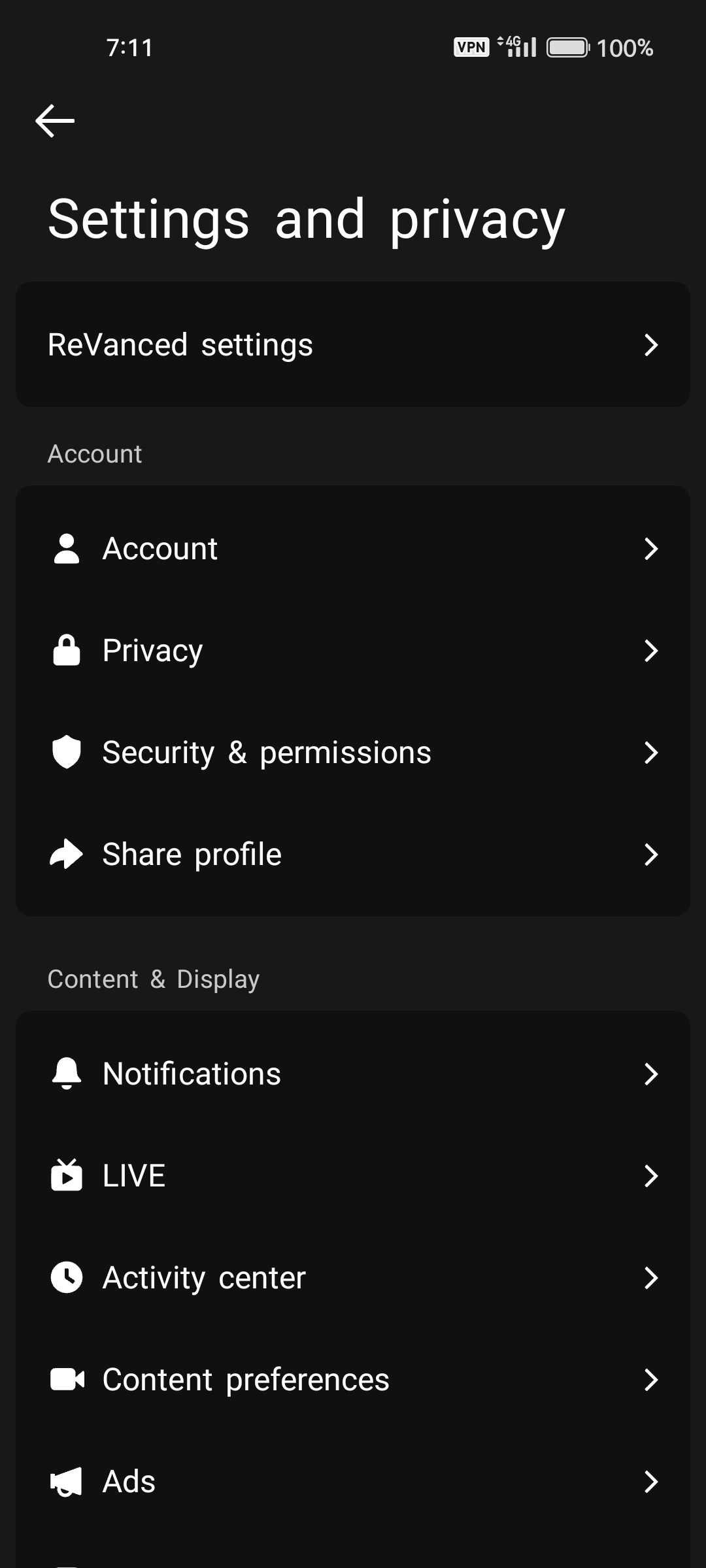Open Security & permissions

[x=353, y=753]
